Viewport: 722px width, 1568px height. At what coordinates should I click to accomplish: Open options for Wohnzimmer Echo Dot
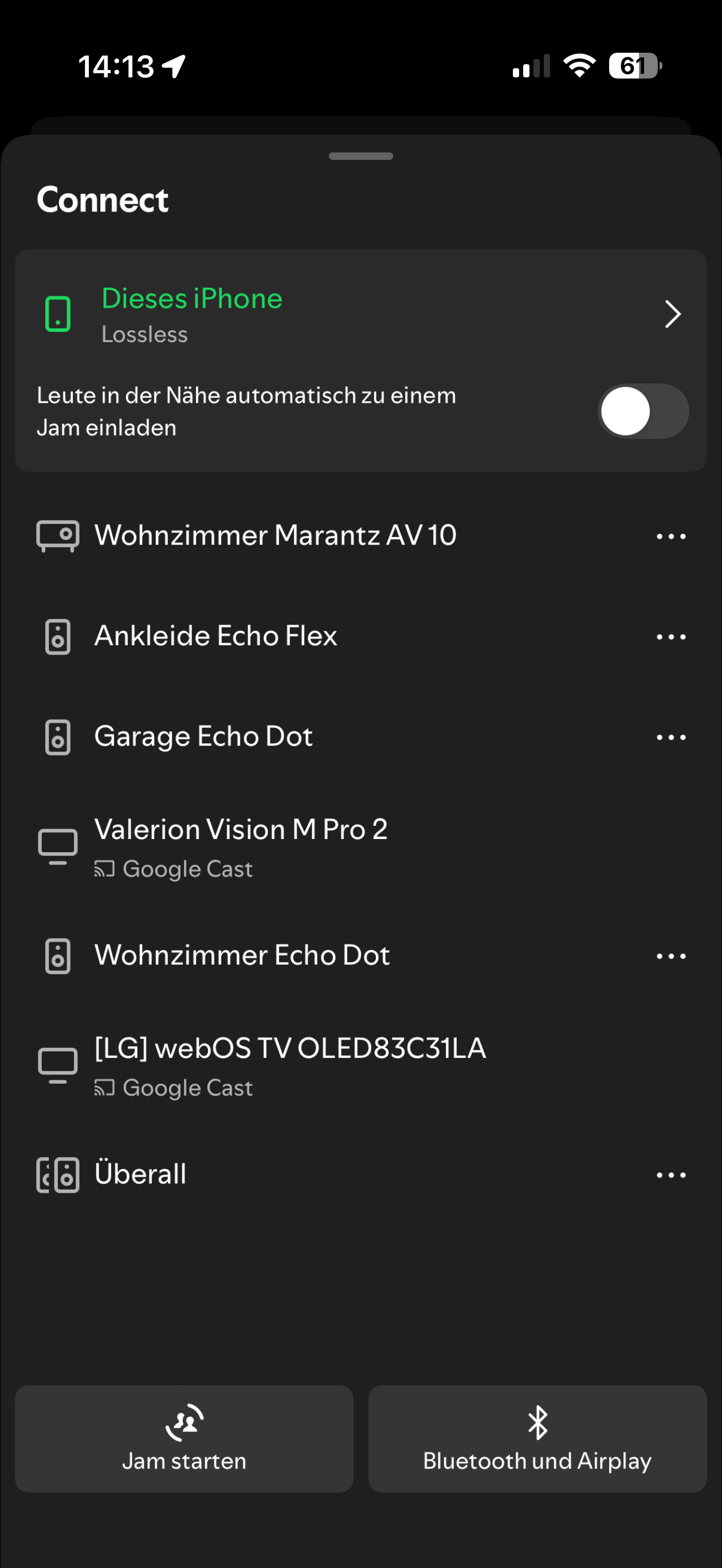[671, 957]
